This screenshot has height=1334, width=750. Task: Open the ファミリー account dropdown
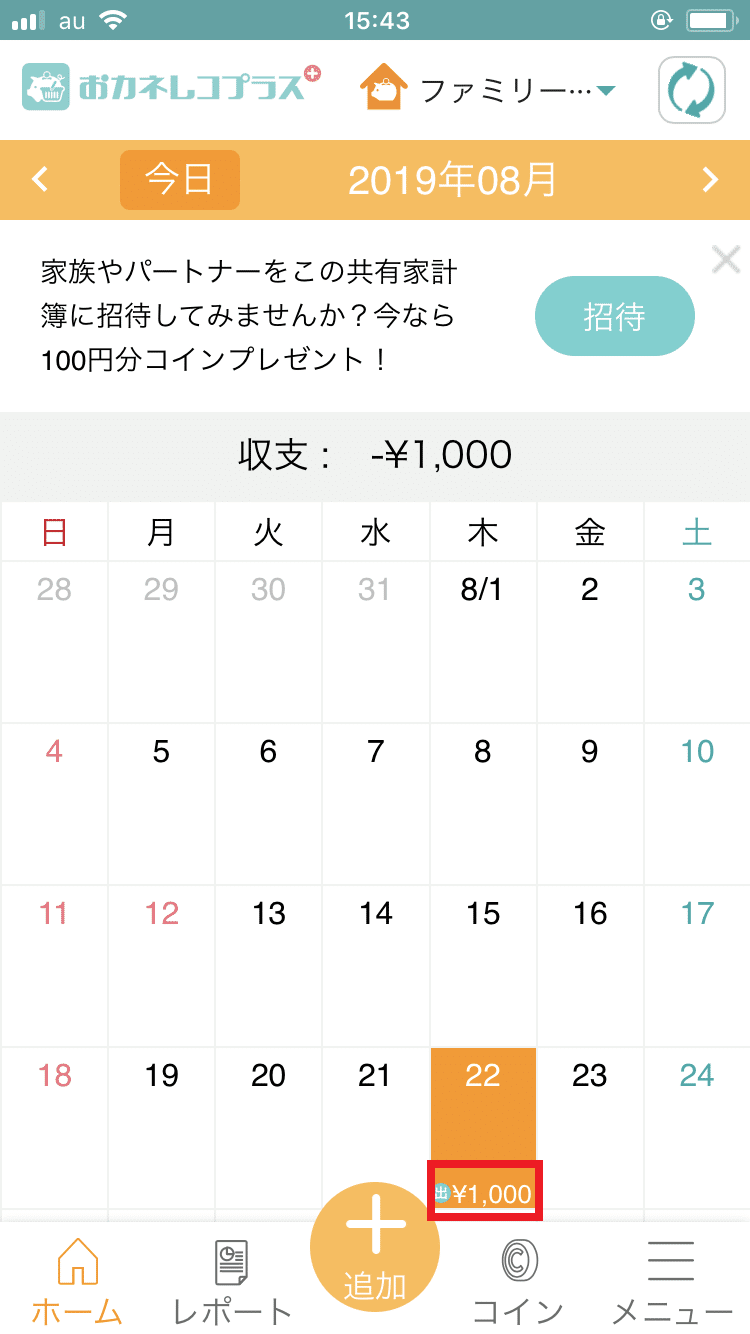pos(510,89)
